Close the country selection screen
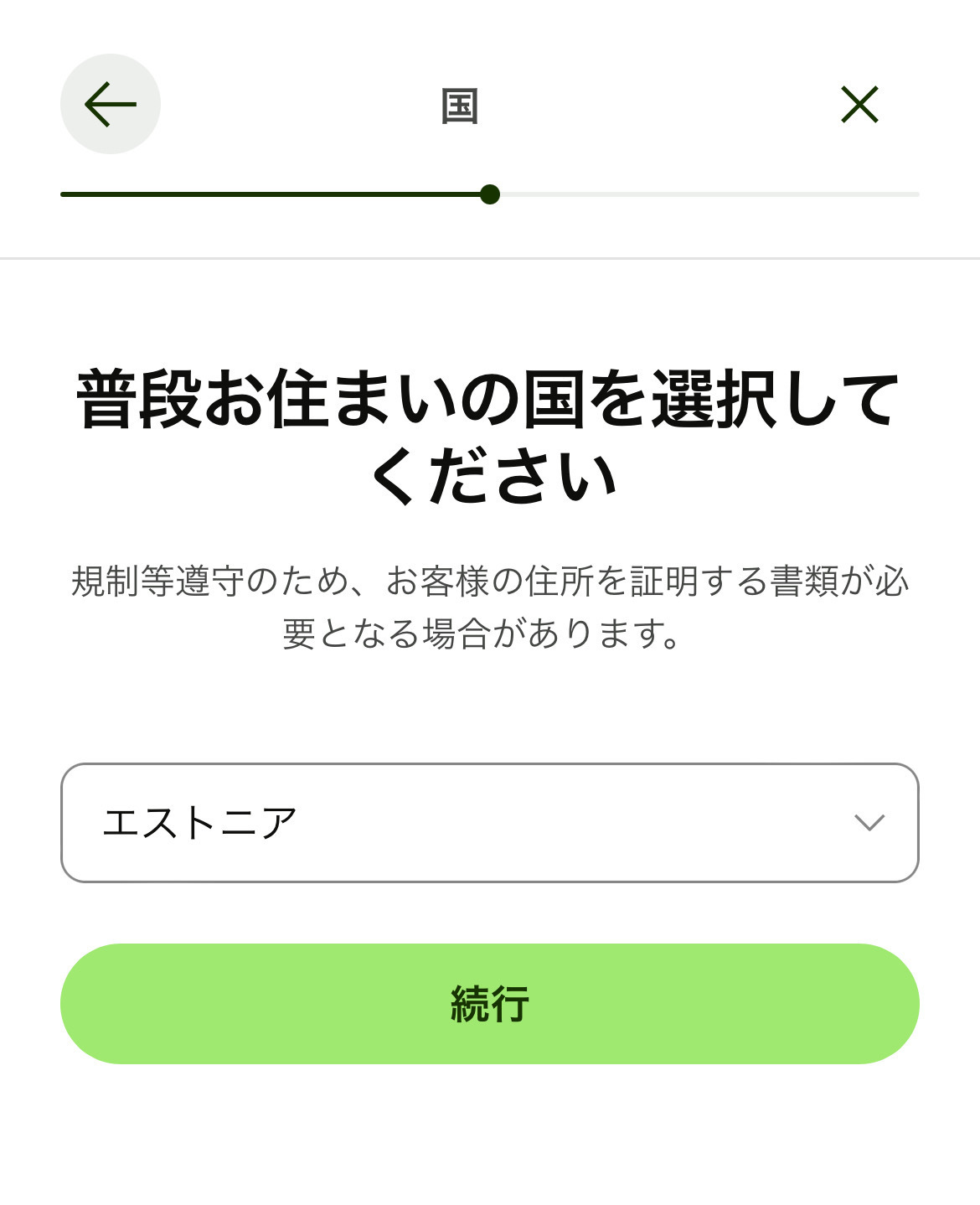This screenshot has height=1205, width=980. pos(859,105)
